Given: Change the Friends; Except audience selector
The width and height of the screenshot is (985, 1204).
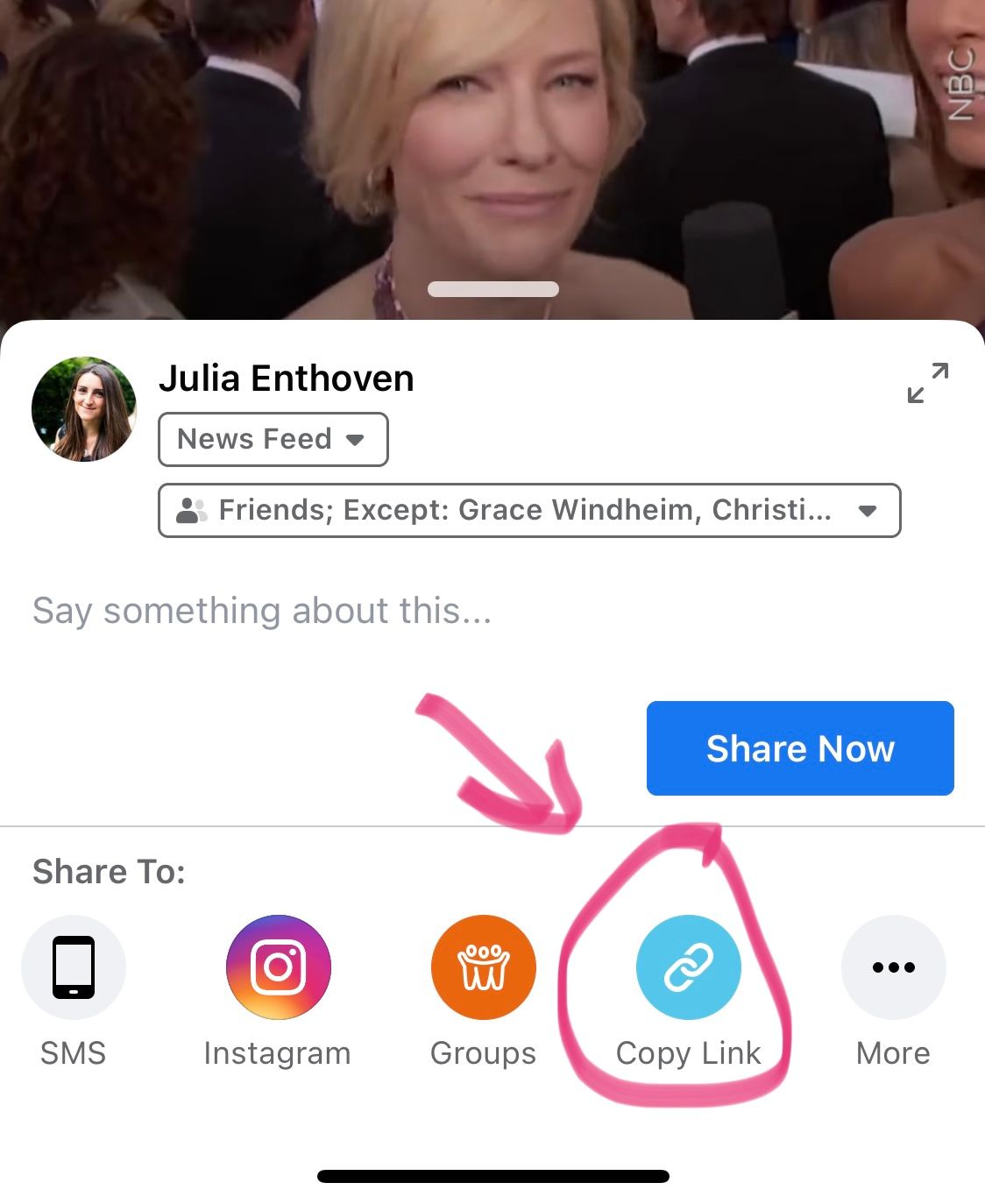Looking at the screenshot, I should point(528,510).
